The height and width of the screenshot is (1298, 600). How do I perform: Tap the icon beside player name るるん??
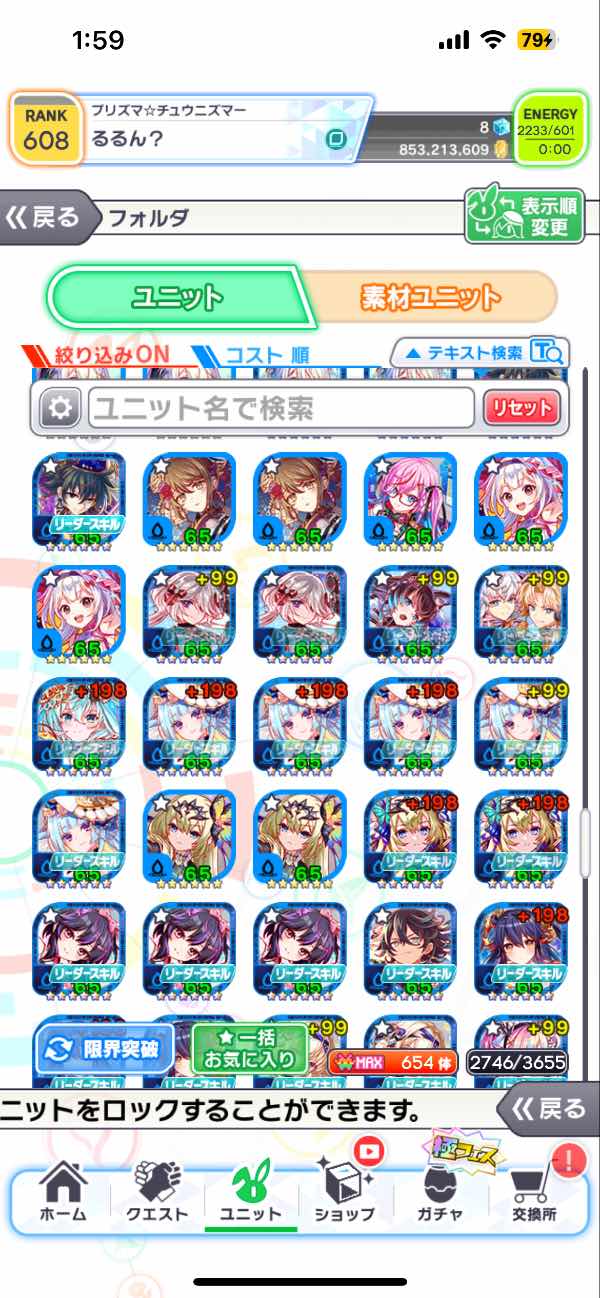point(337,139)
